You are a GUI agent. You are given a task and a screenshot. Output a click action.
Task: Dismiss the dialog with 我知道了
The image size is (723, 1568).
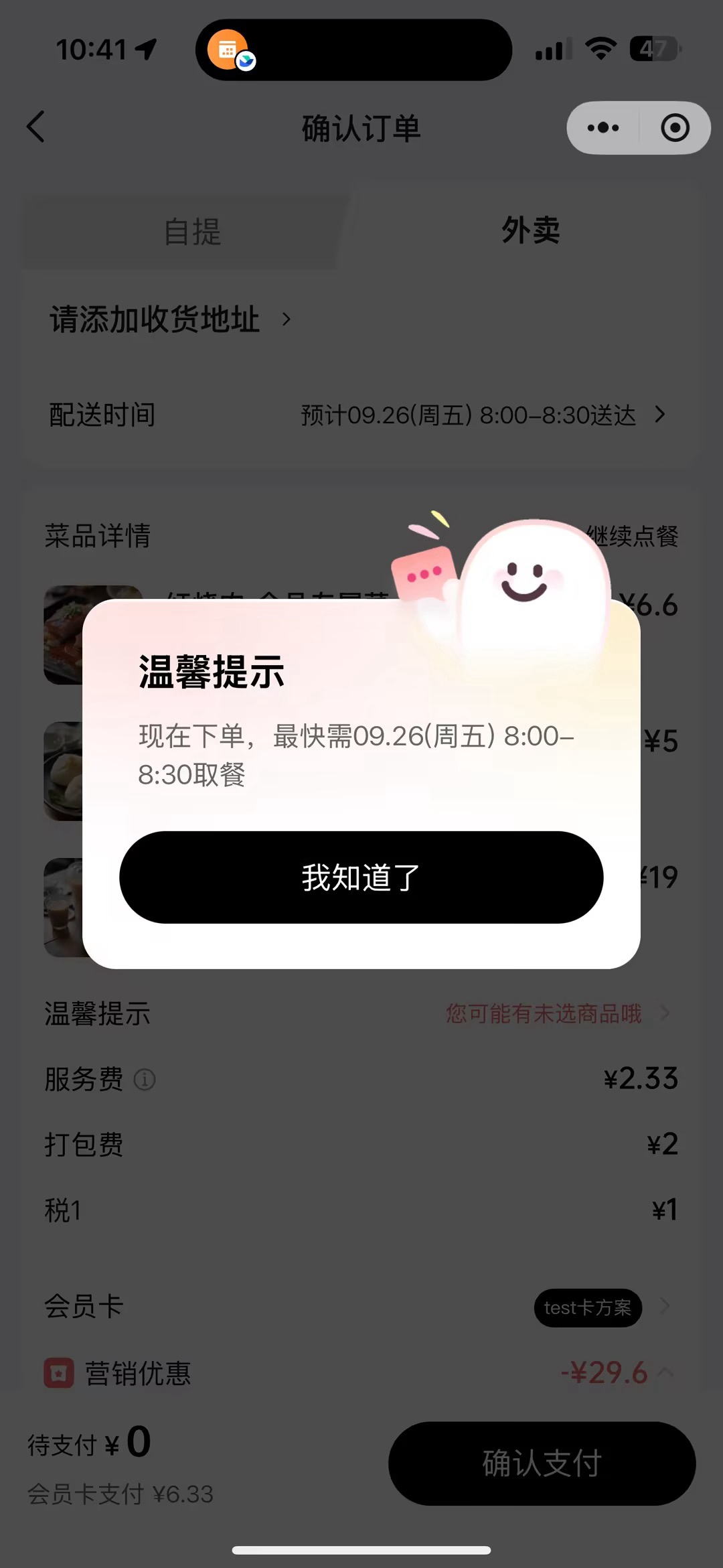pyautogui.click(x=361, y=877)
